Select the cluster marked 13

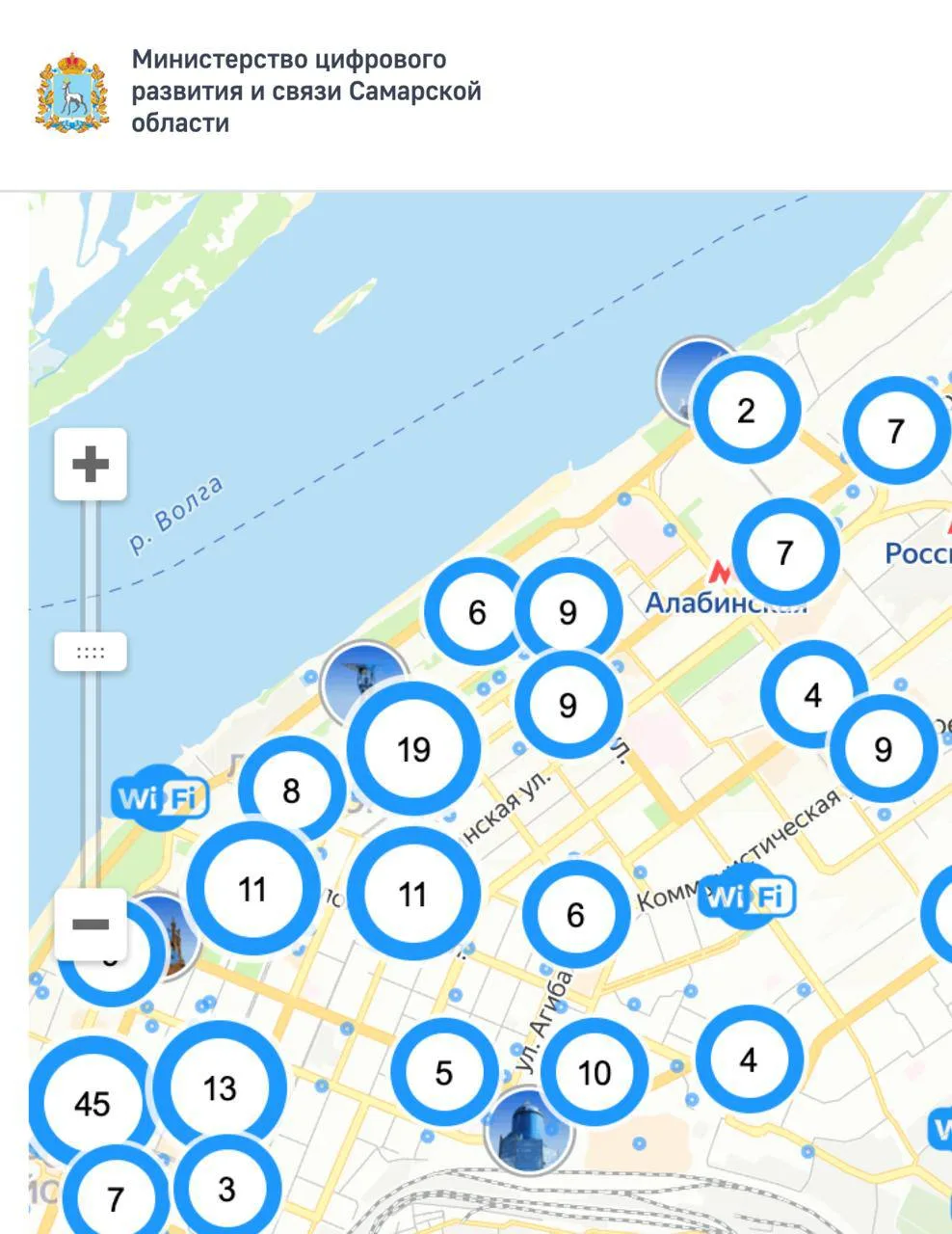[x=220, y=1087]
